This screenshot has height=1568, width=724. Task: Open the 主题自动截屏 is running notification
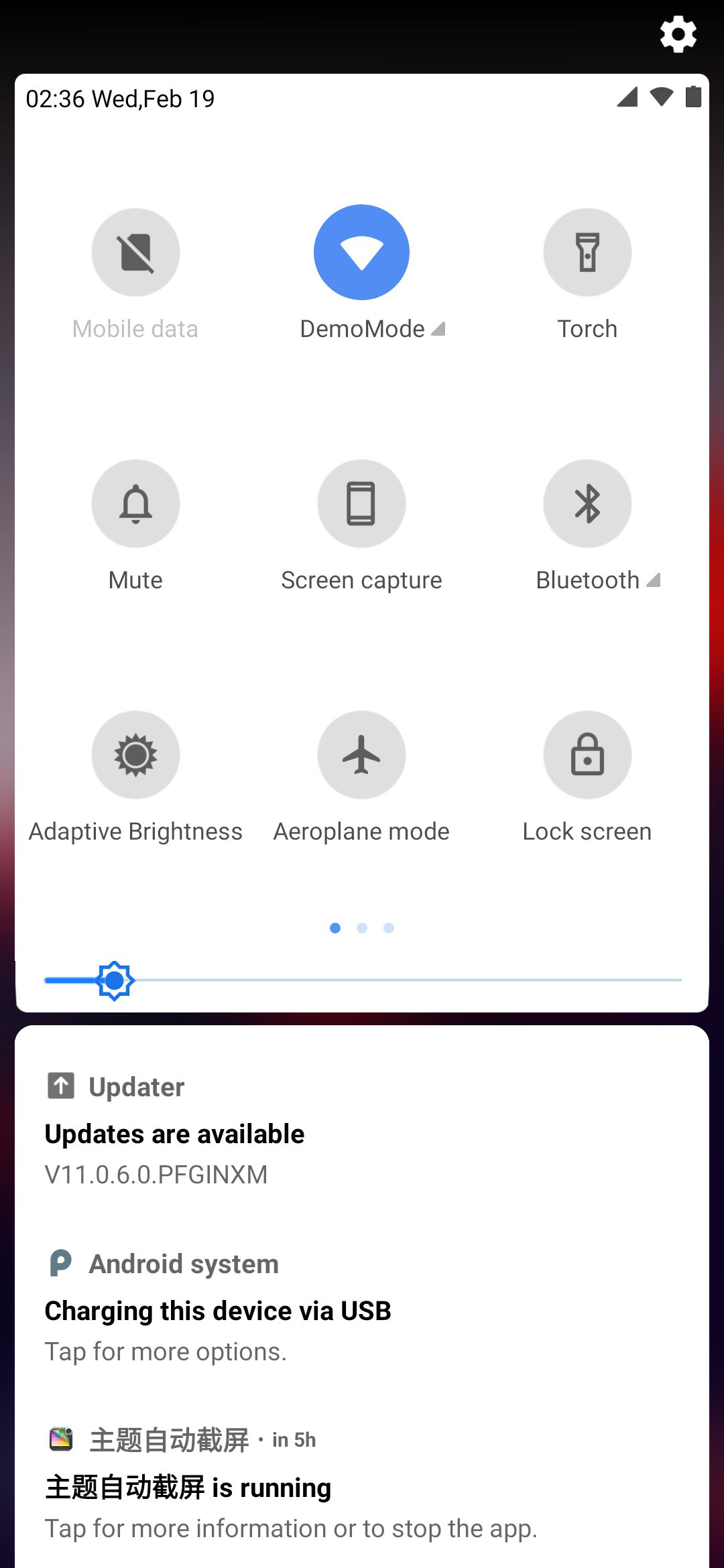point(362,1484)
